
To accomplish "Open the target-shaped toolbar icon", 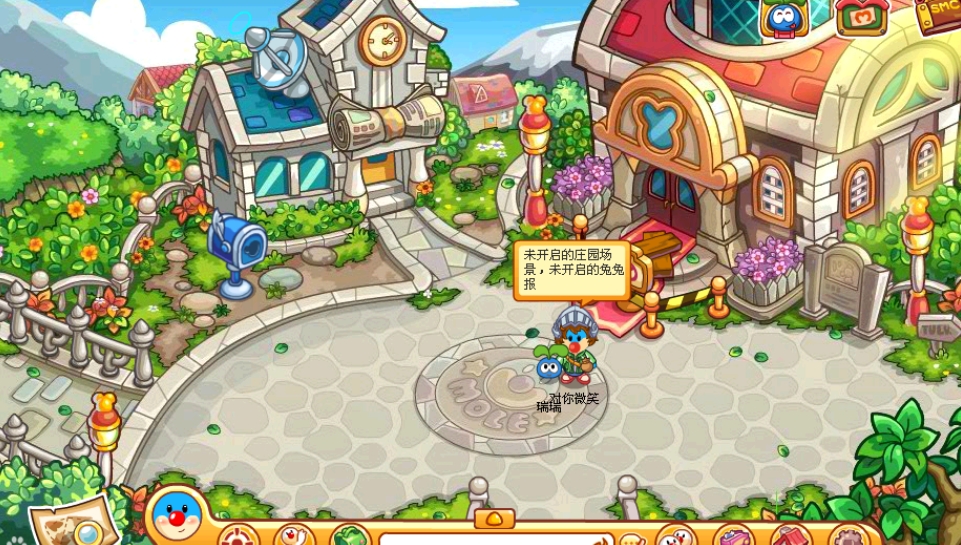I will (239, 538).
